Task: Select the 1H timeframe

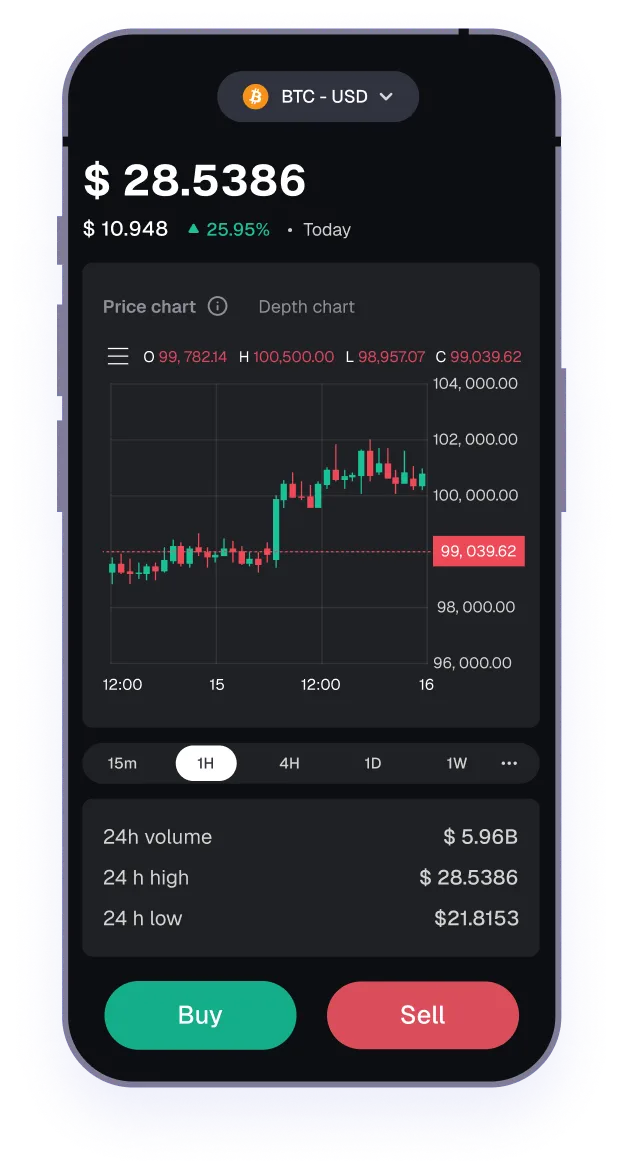Action: [x=206, y=763]
